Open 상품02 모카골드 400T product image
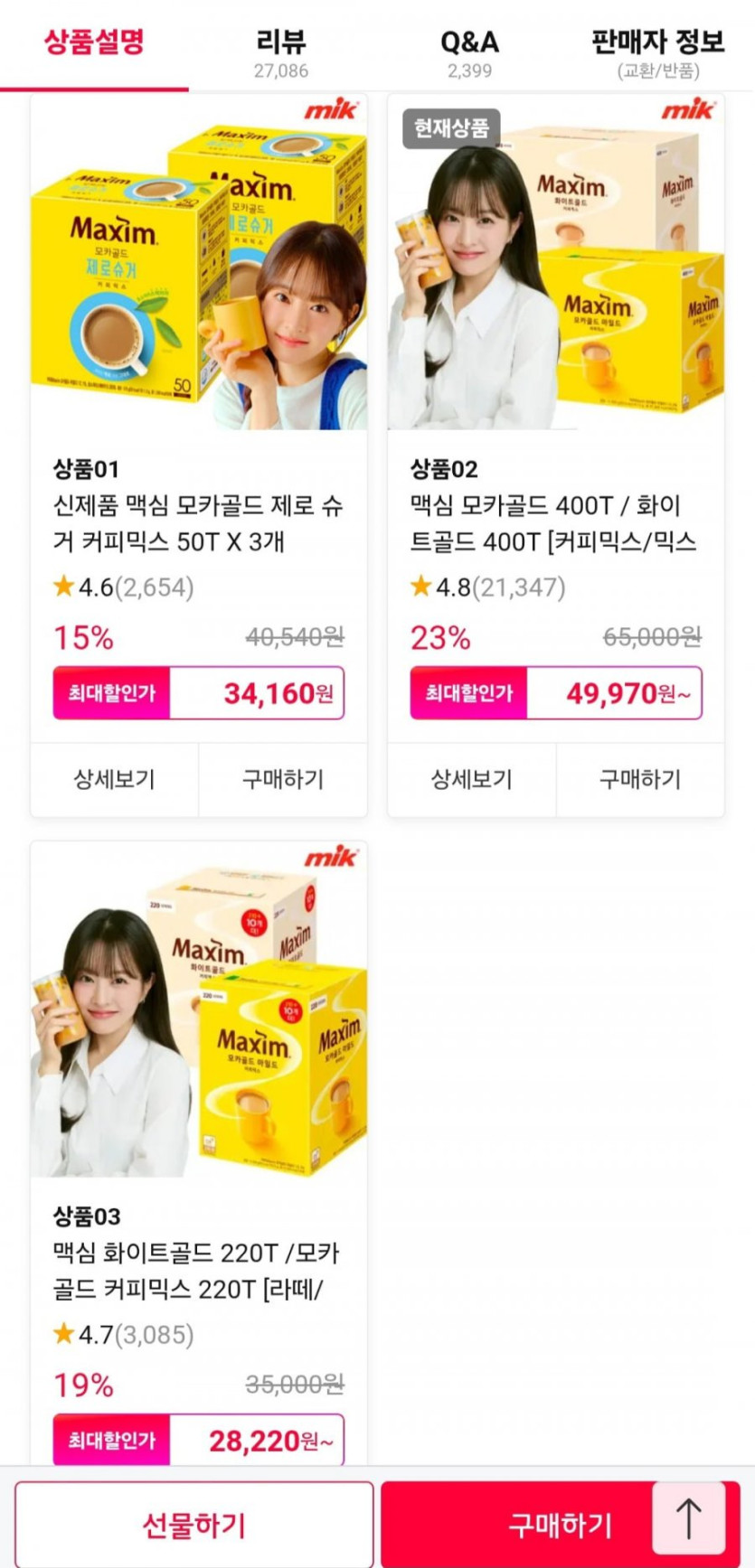Viewport: 755px width, 1568px height. click(555, 262)
